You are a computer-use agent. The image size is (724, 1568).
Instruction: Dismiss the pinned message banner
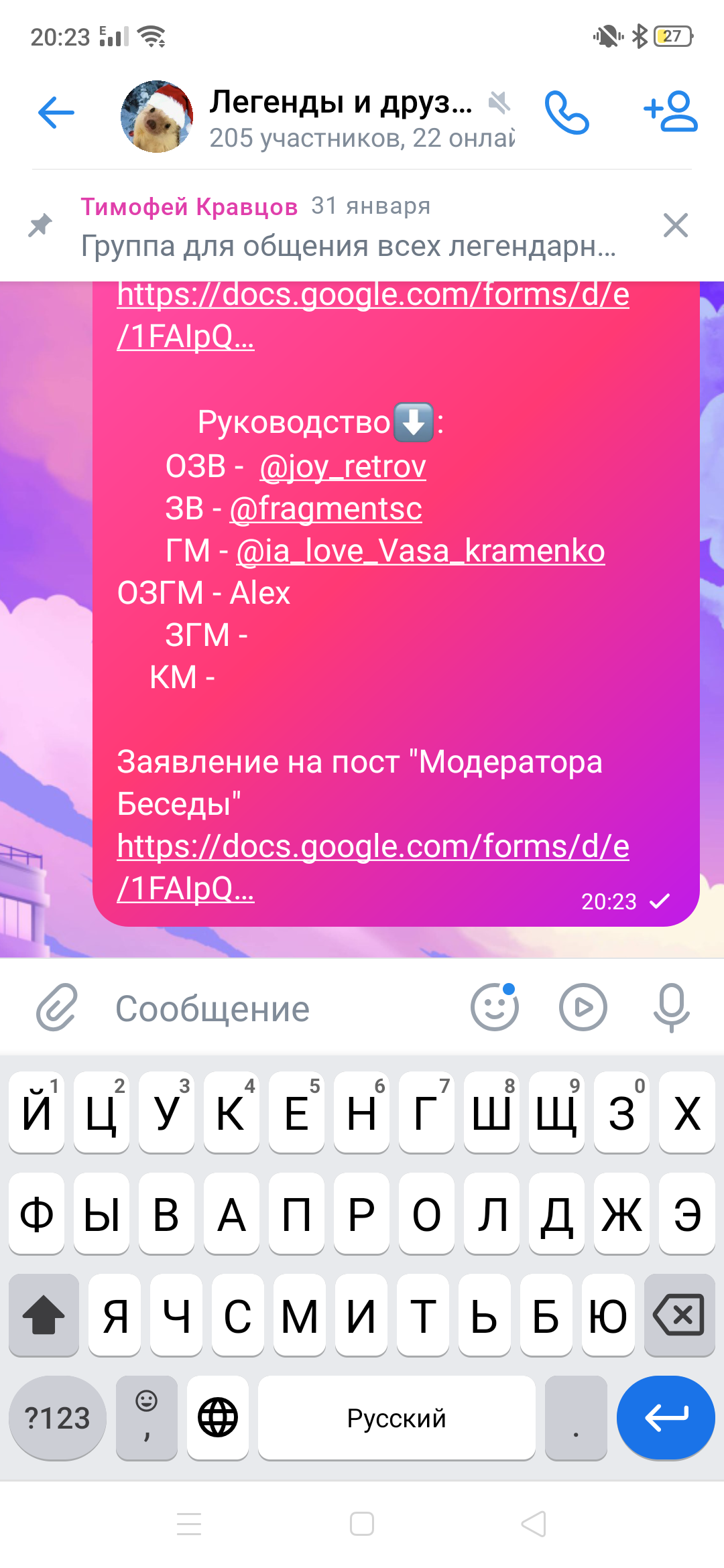[x=675, y=226]
